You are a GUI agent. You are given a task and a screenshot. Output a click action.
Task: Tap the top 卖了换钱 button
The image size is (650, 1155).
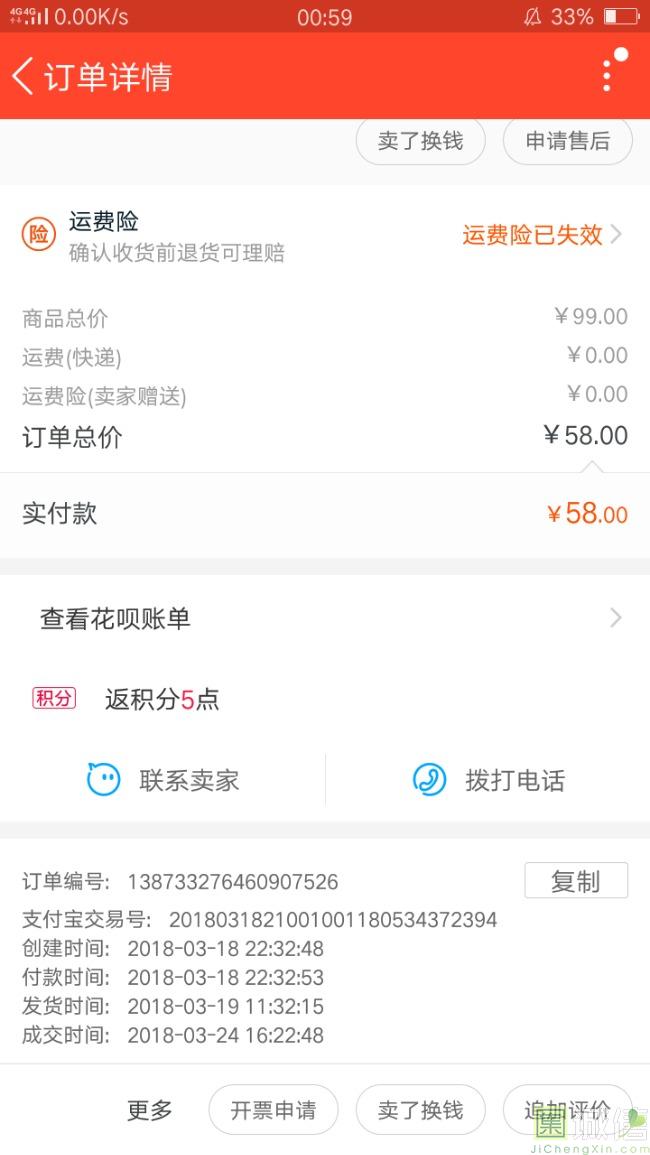(x=420, y=141)
